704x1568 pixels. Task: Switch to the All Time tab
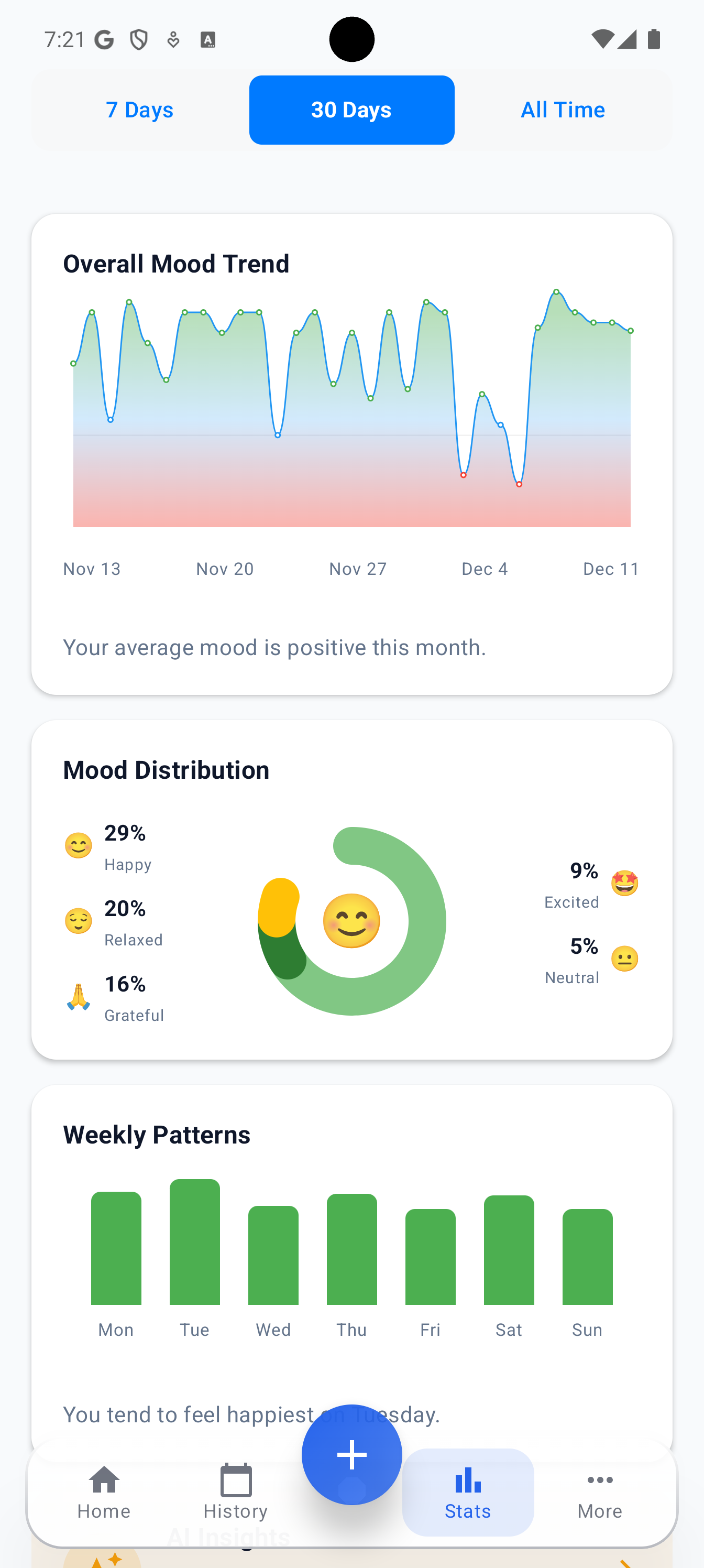point(562,110)
